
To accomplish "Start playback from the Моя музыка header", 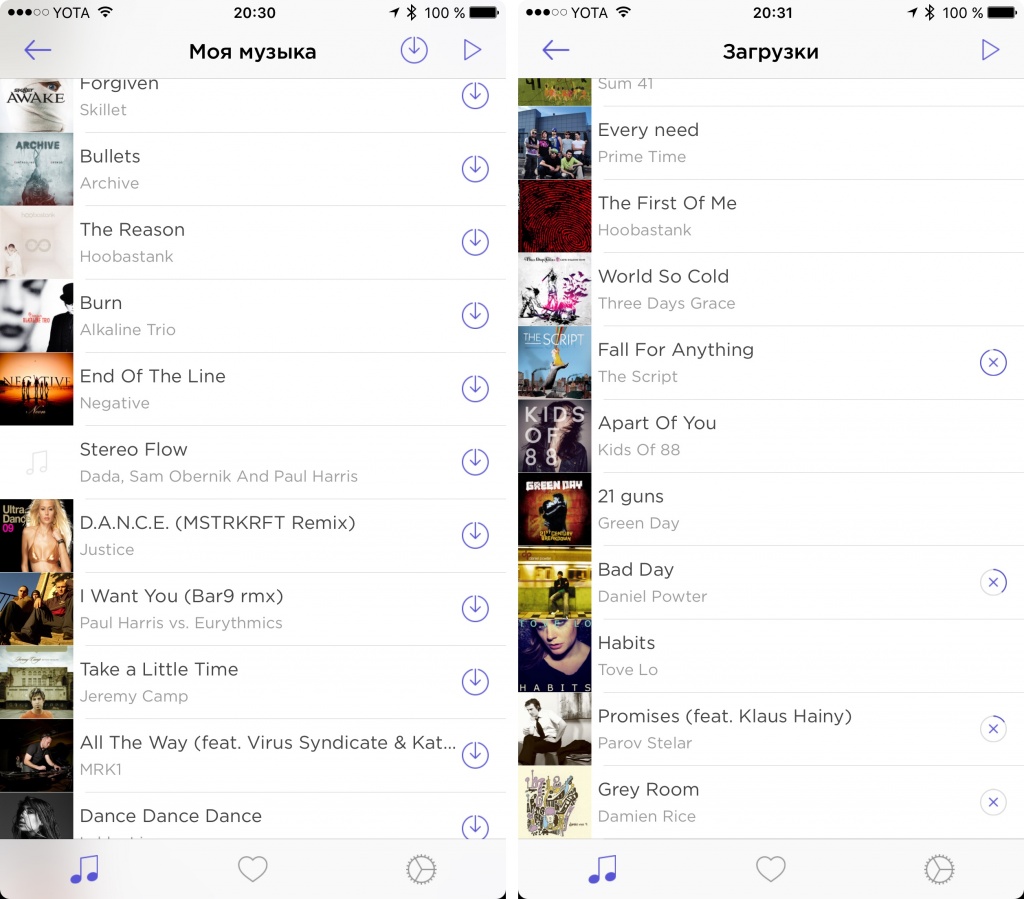I will click(472, 50).
